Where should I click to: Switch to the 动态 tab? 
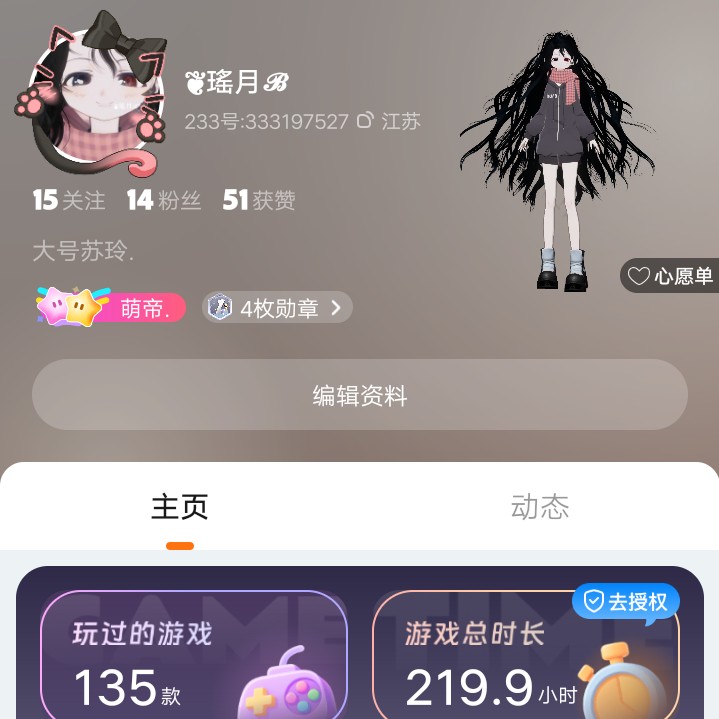click(539, 507)
